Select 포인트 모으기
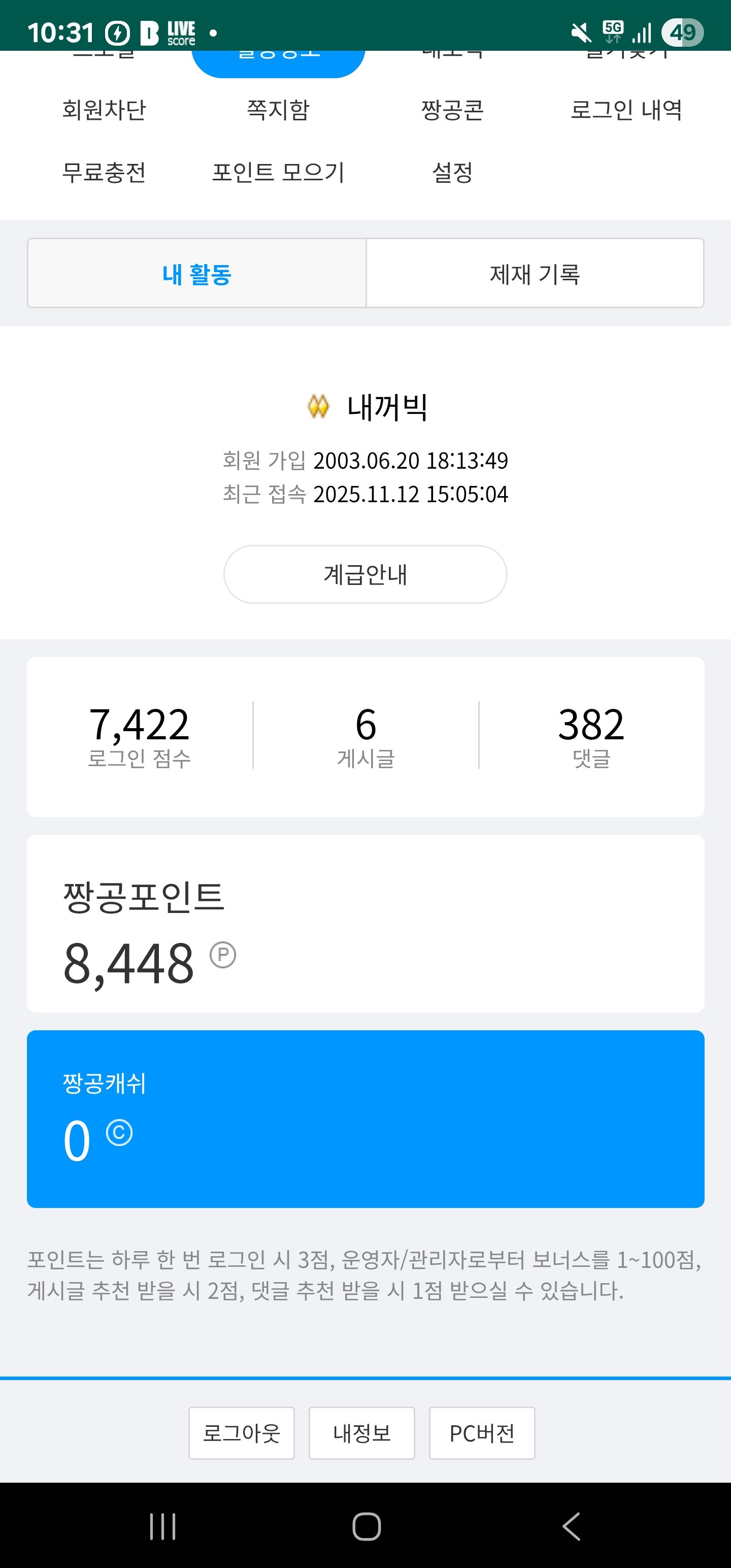 coord(278,172)
